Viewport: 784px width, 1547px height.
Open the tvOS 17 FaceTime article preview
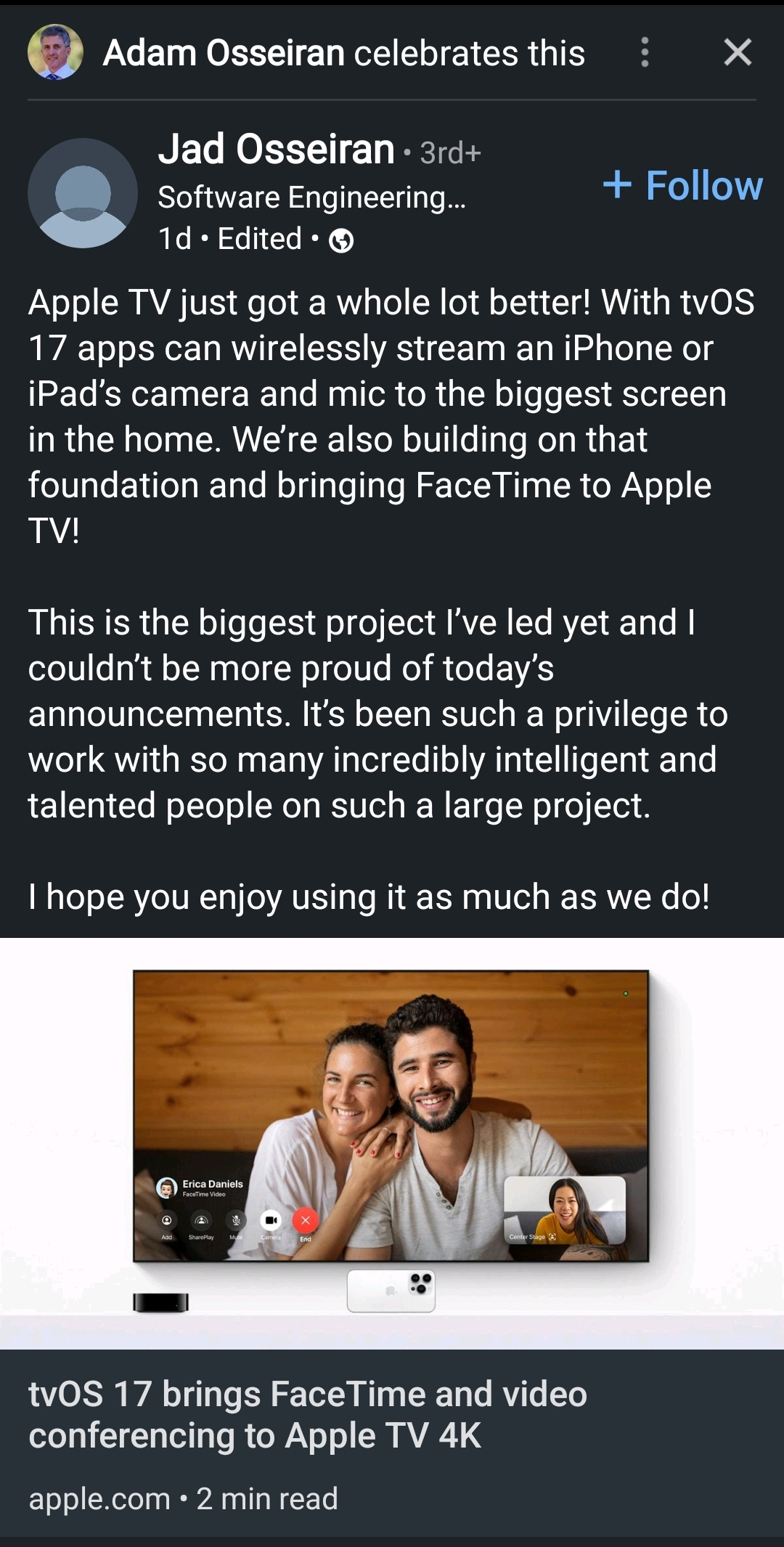(392, 1143)
